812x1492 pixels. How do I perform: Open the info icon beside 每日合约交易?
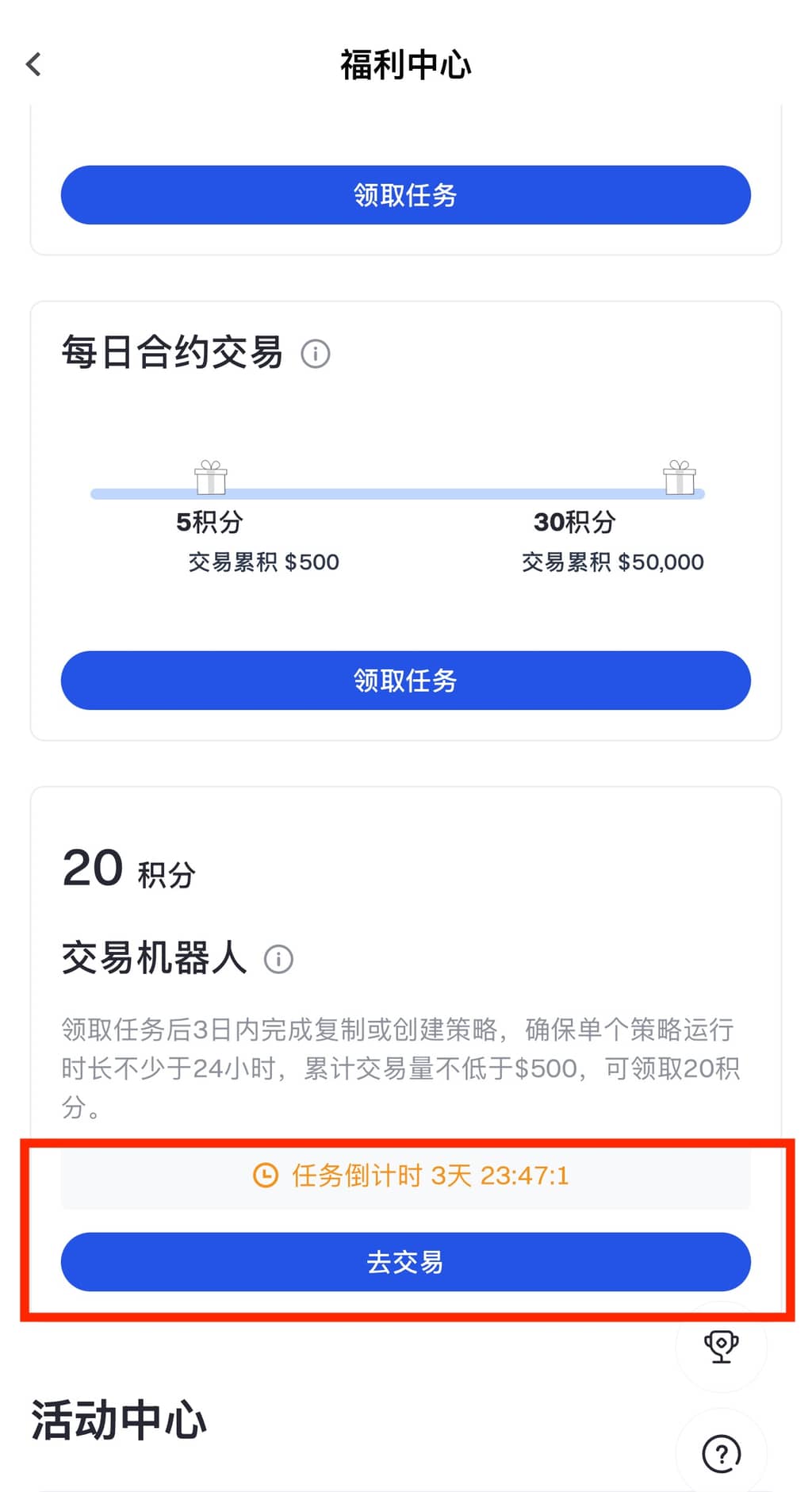(316, 354)
